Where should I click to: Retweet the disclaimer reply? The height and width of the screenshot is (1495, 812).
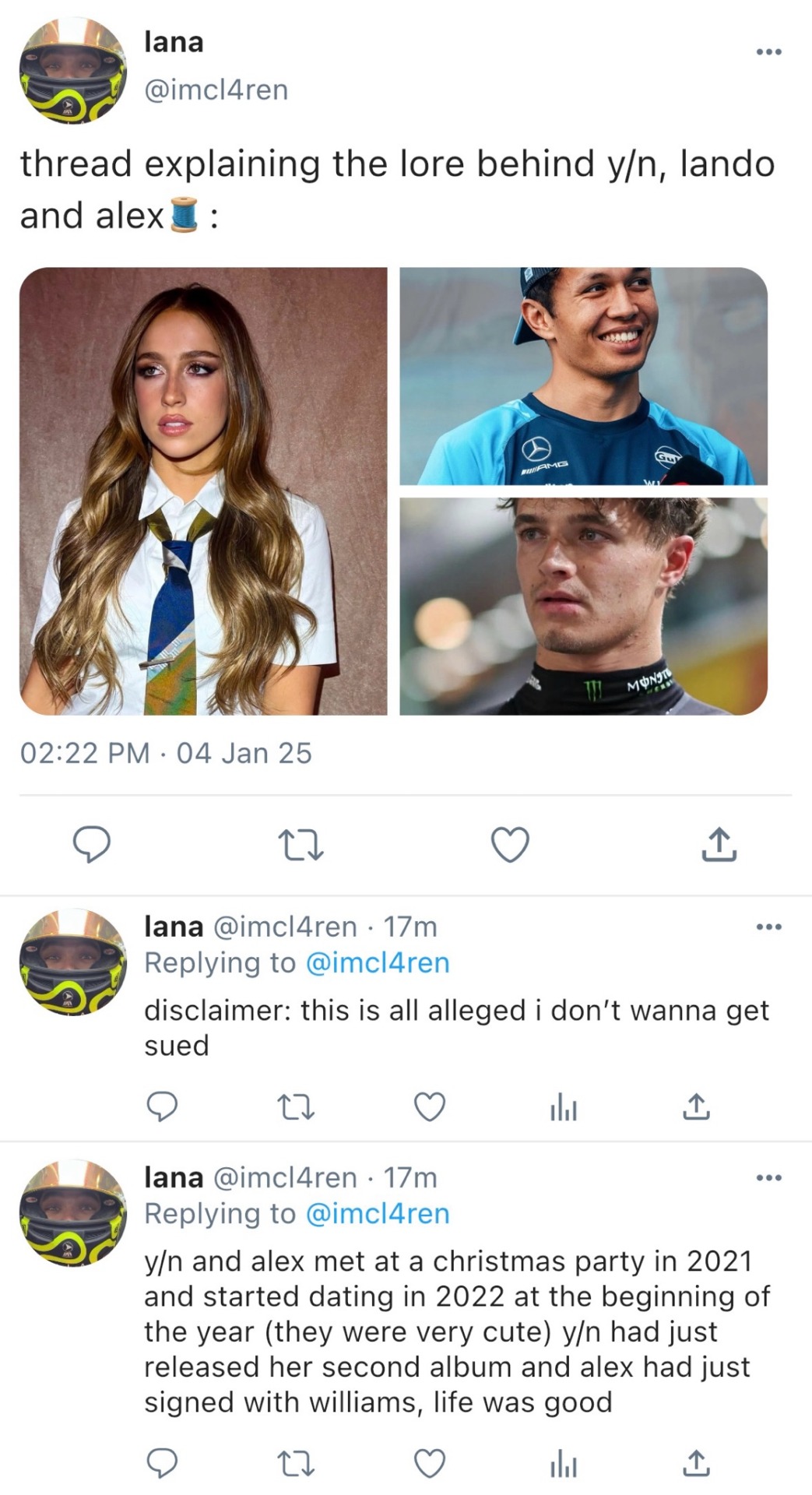pyautogui.click(x=297, y=1106)
